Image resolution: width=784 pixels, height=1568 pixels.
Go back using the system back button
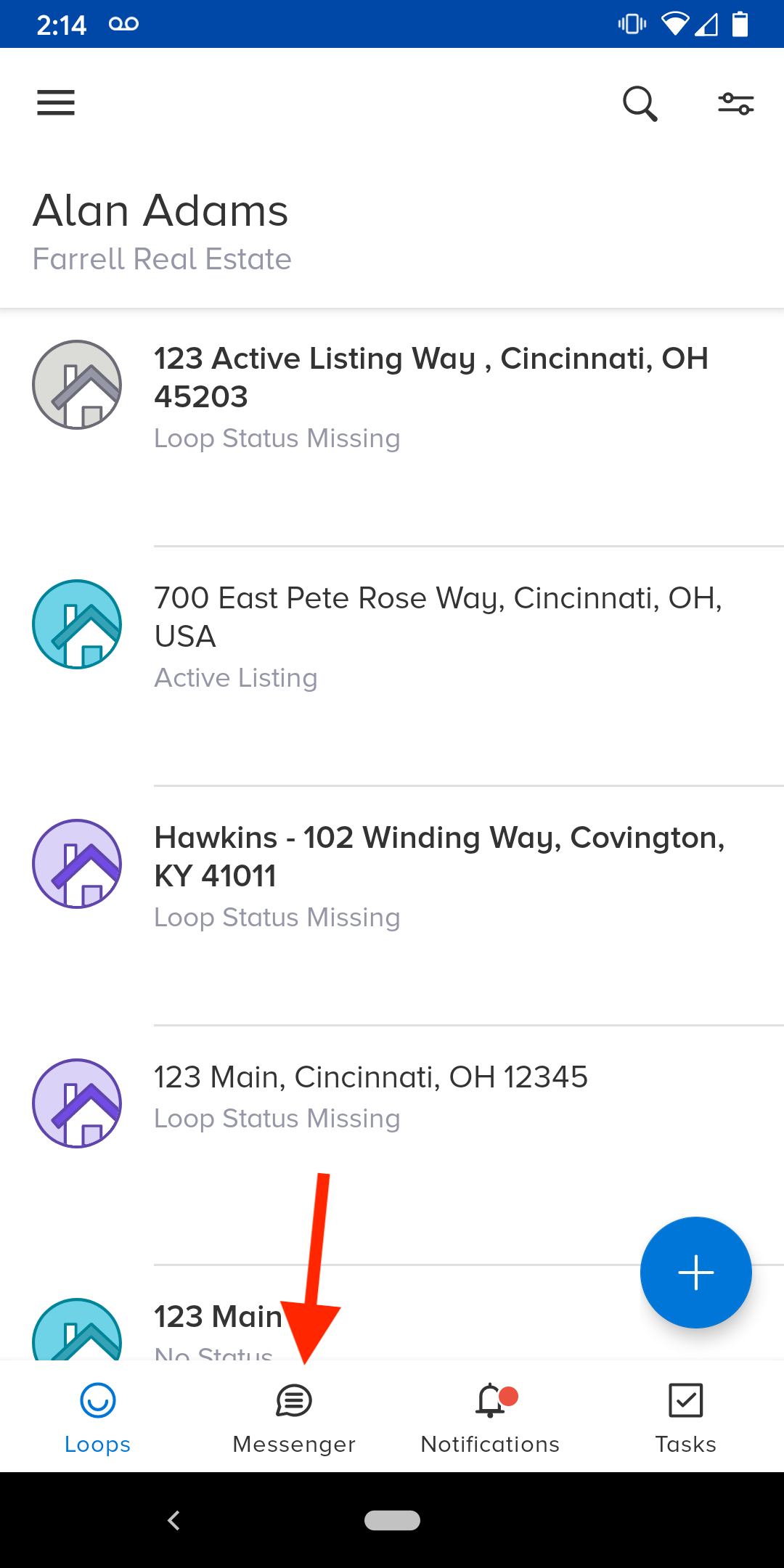pos(174,1520)
